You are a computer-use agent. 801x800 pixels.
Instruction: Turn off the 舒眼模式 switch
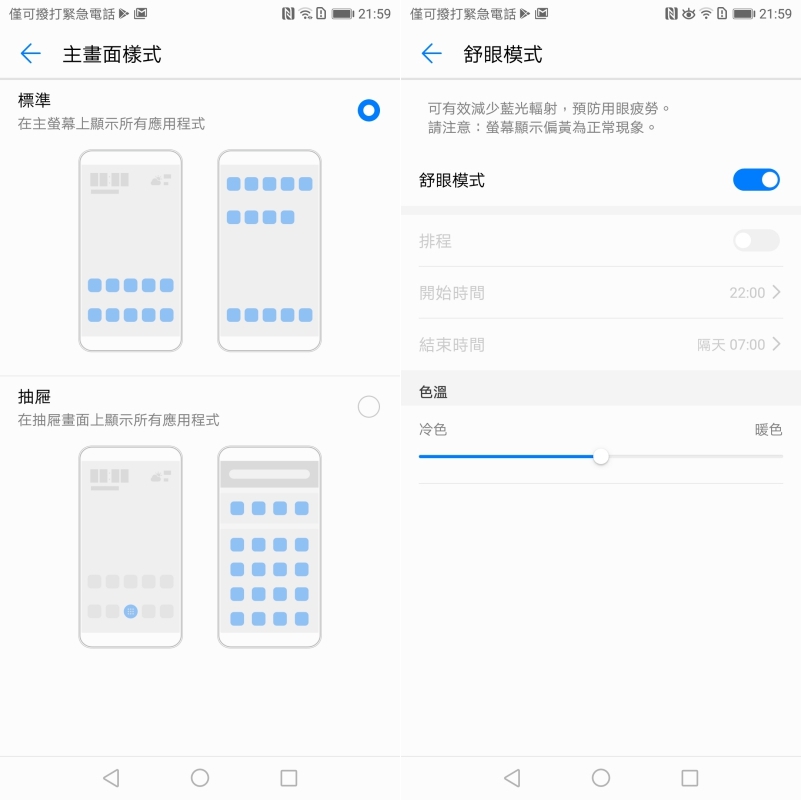coord(756,180)
